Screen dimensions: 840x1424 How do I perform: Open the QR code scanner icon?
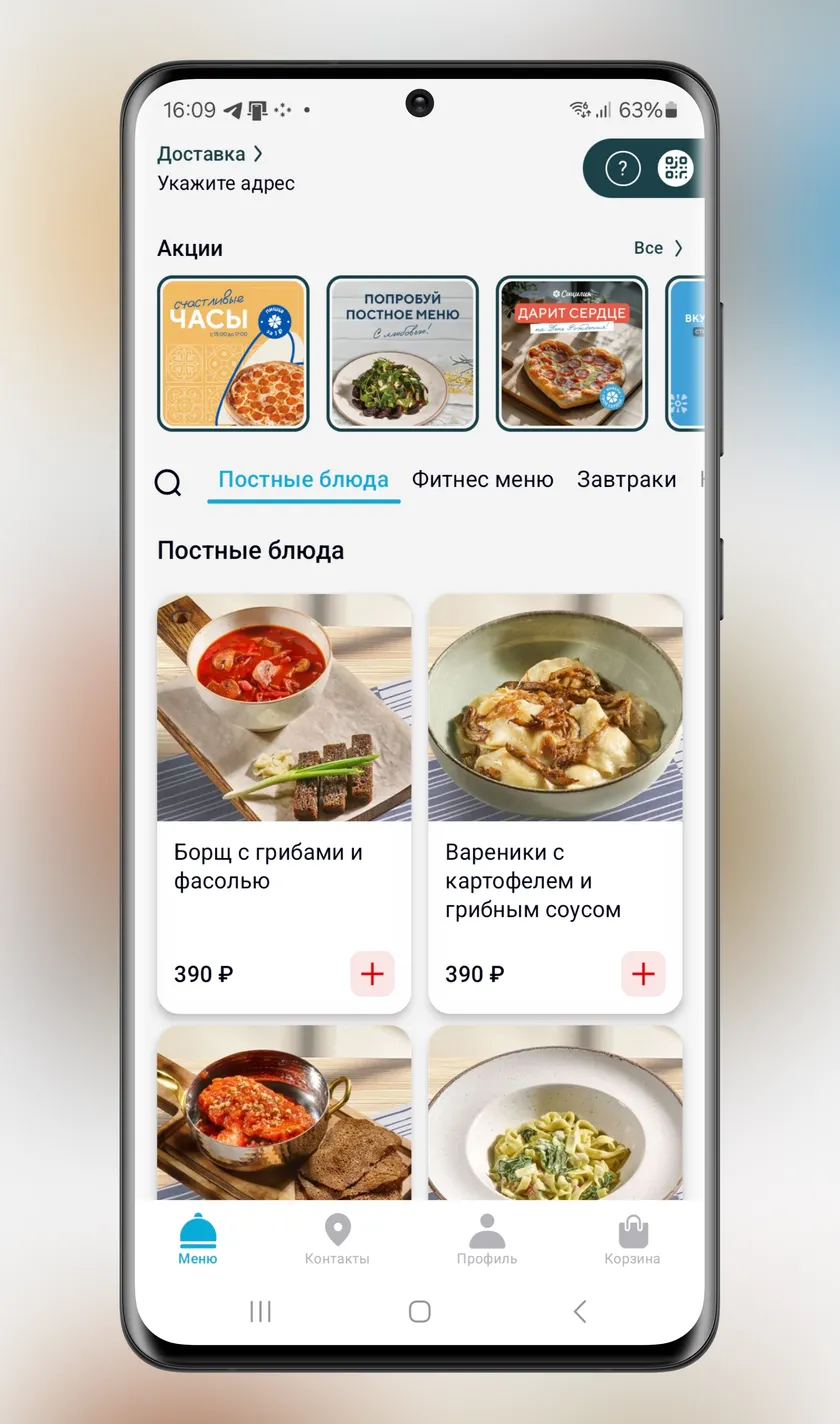tap(676, 168)
